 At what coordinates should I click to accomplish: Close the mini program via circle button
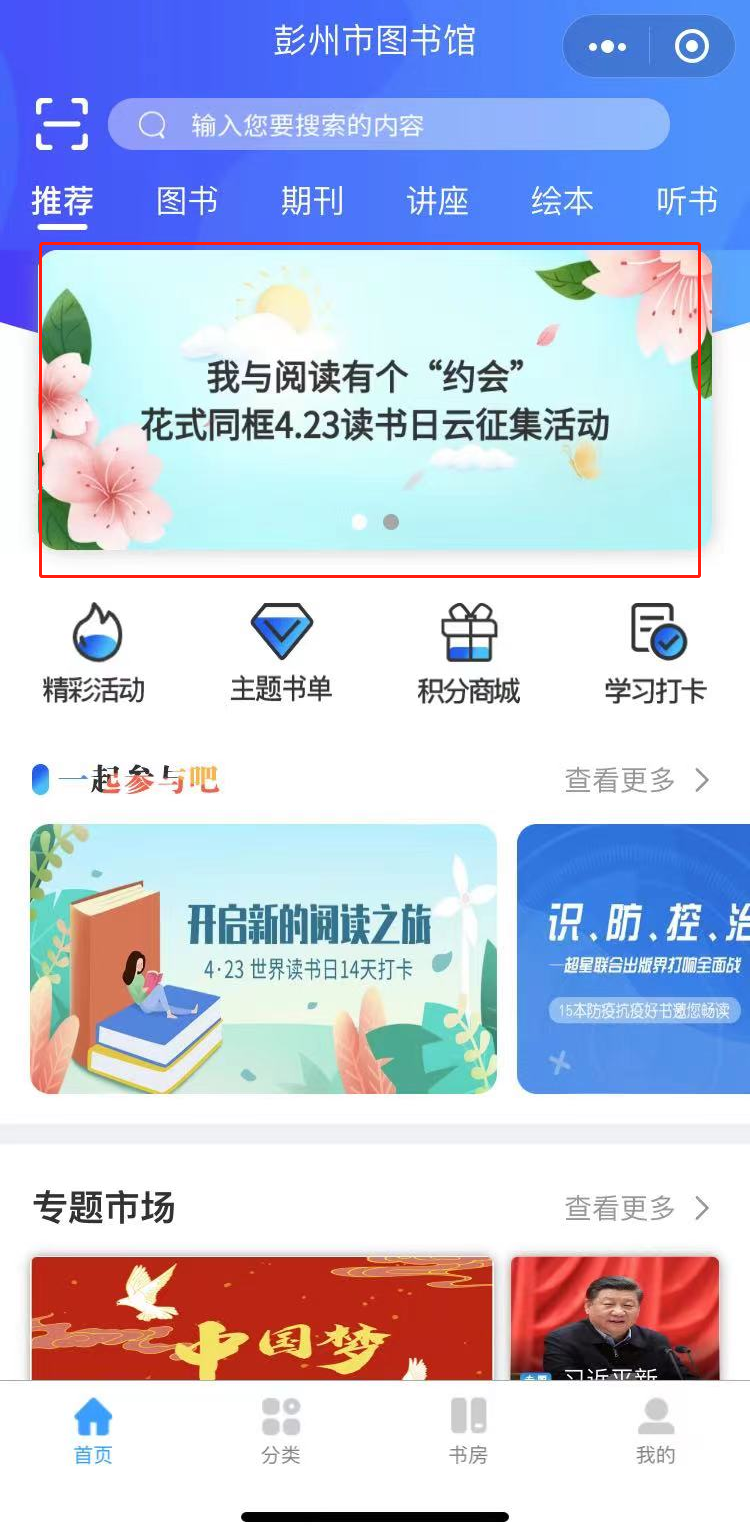[692, 47]
